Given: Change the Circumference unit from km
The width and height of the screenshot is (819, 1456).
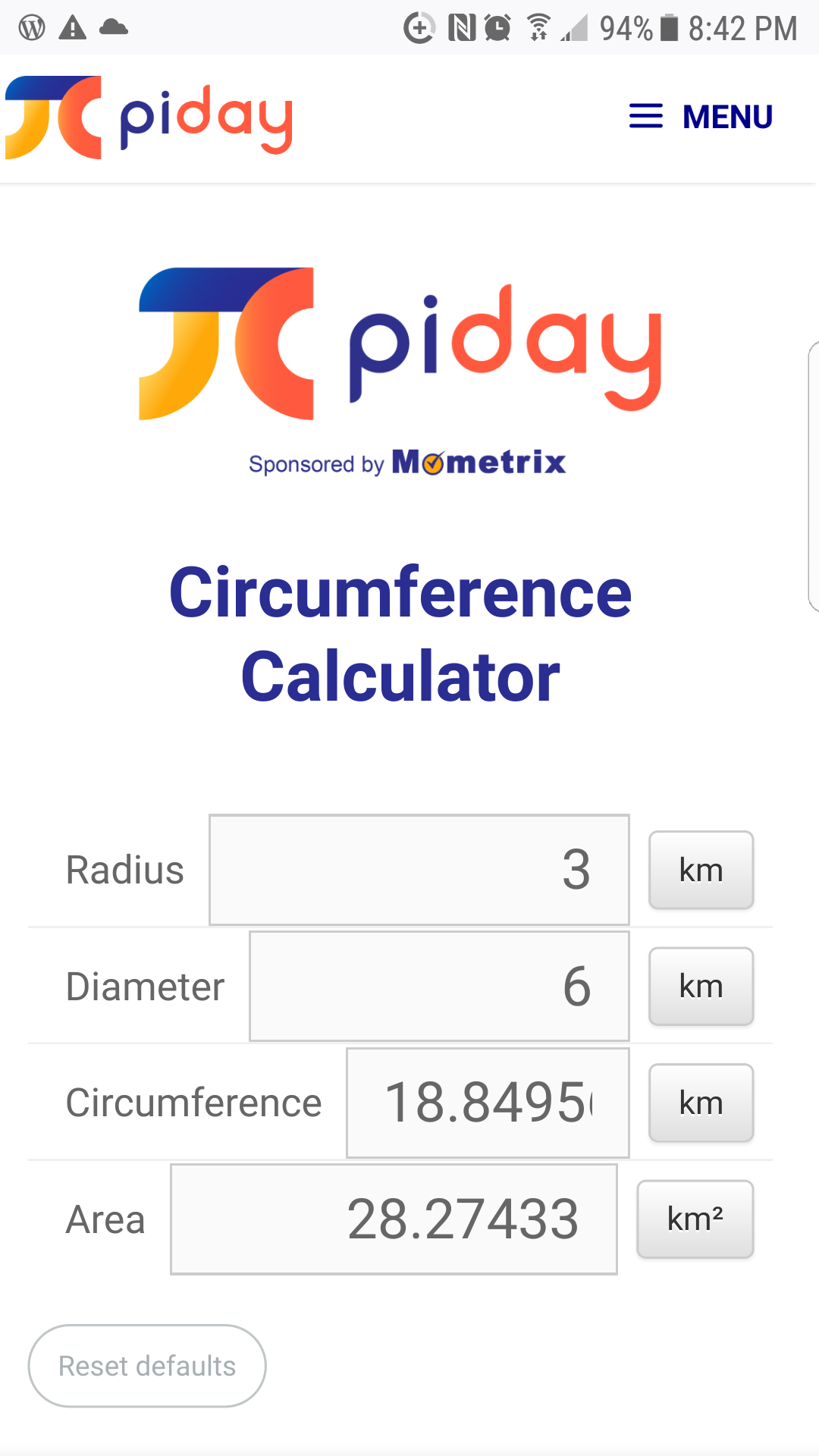Looking at the screenshot, I should [701, 1103].
